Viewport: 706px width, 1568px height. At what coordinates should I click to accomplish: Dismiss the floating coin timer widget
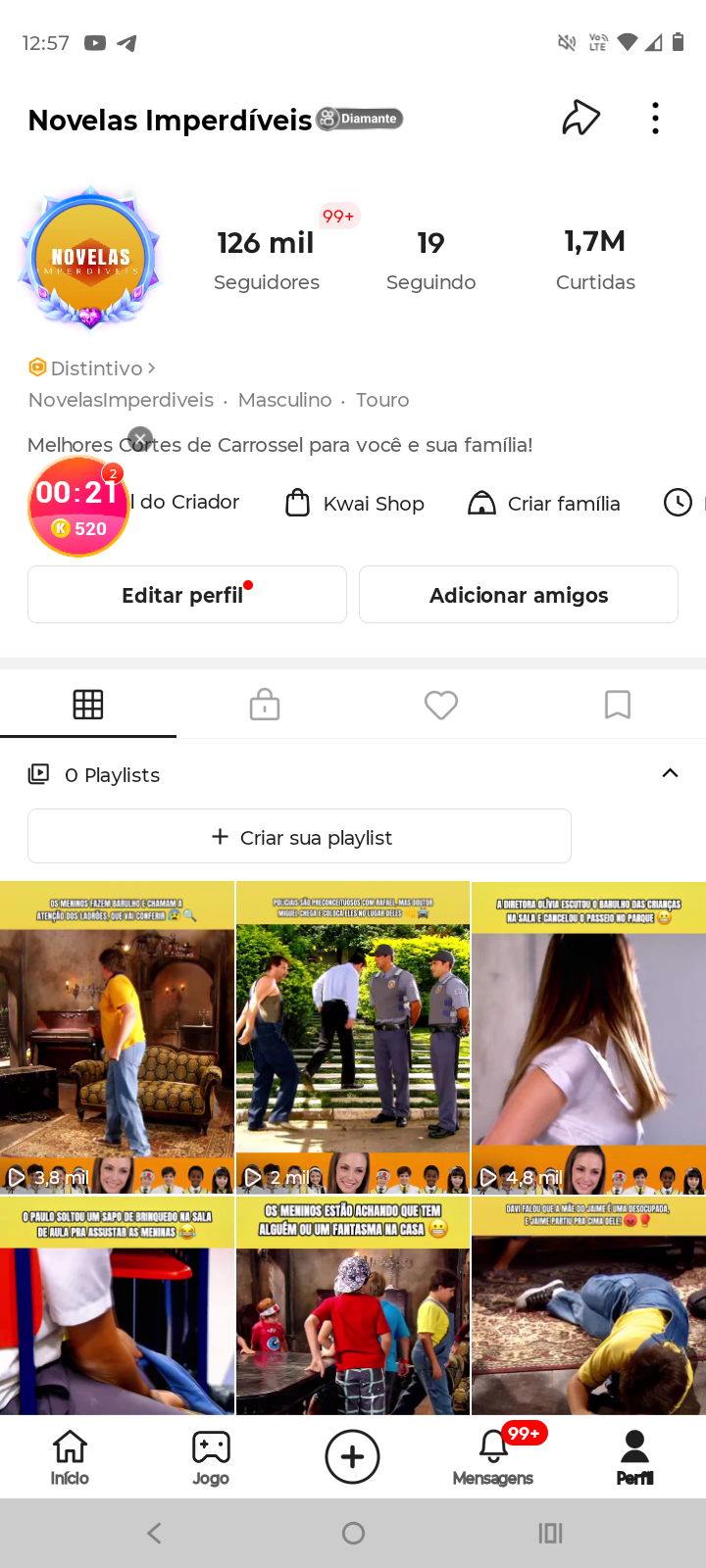(140, 438)
